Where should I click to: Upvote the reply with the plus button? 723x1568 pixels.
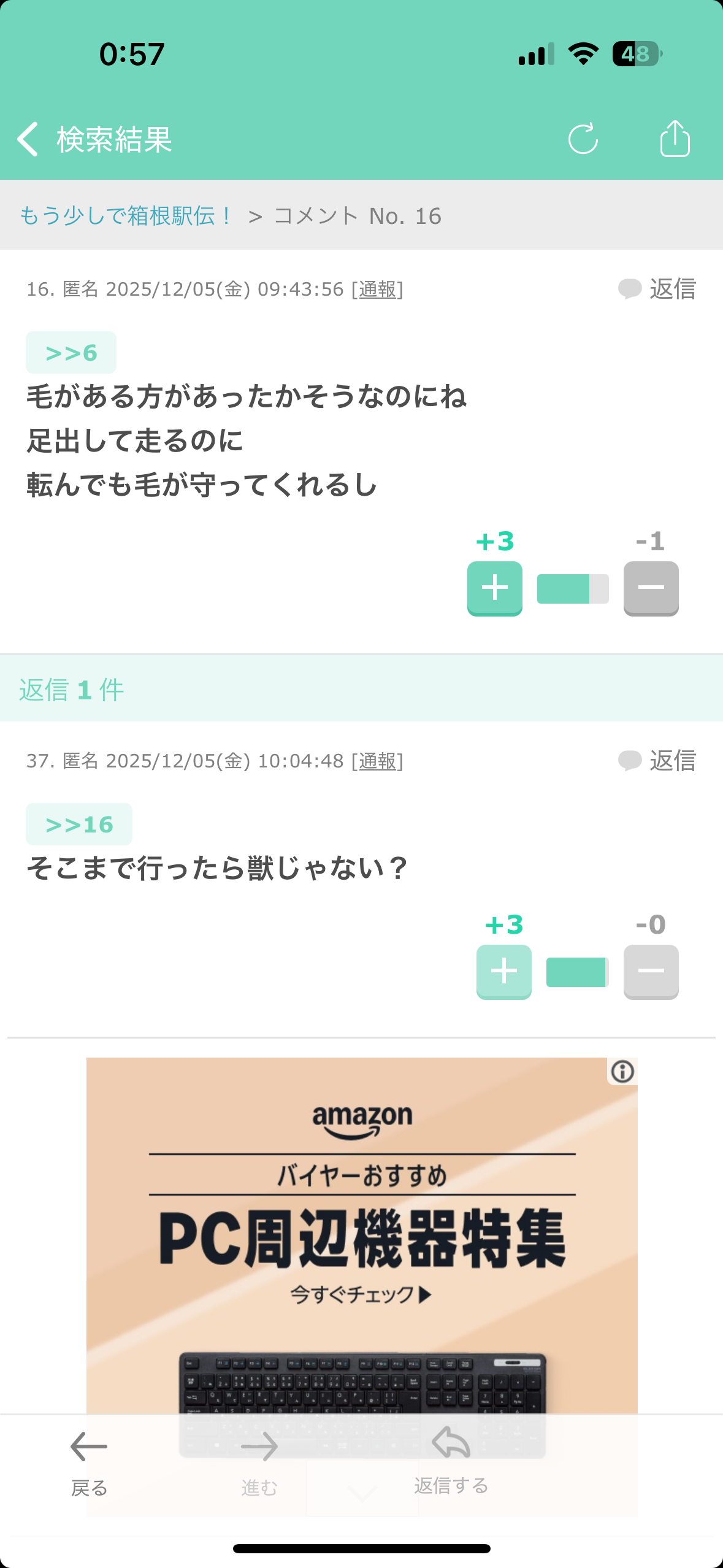coord(503,971)
